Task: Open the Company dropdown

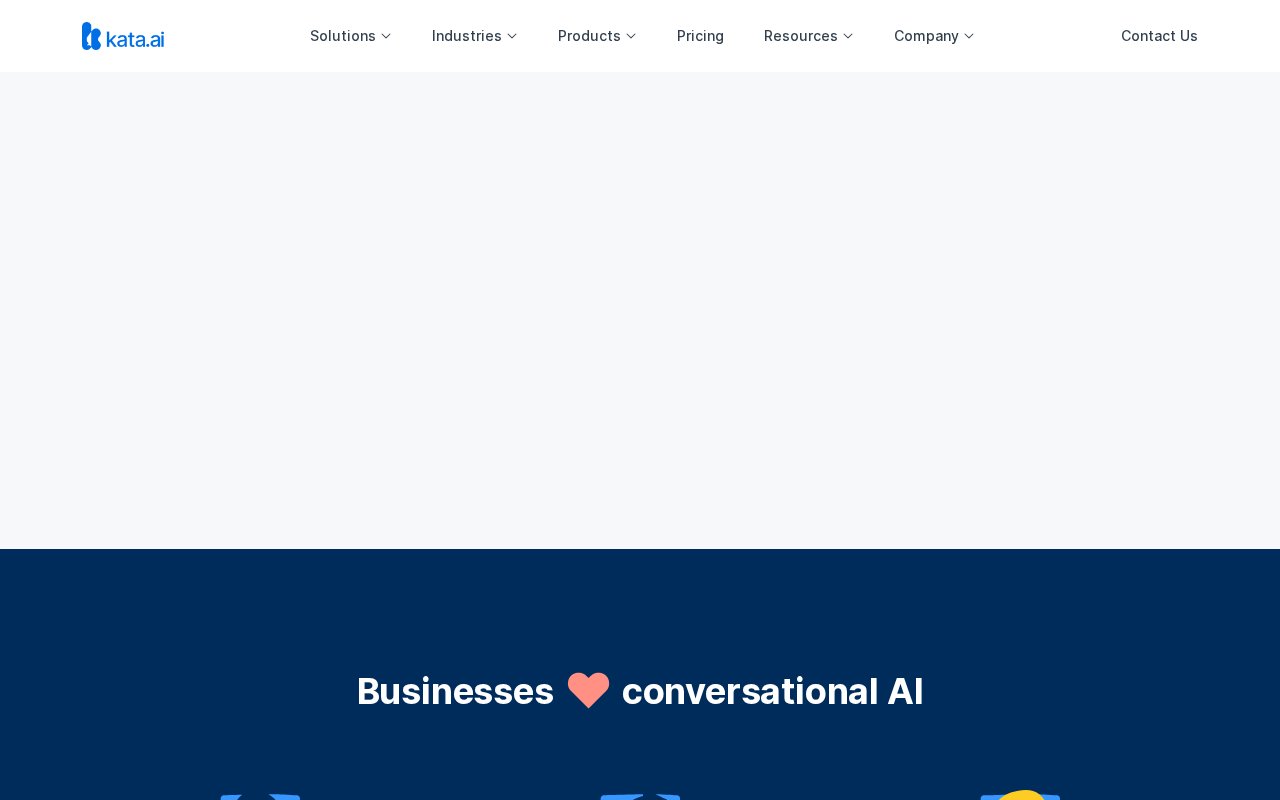Action: click(933, 36)
